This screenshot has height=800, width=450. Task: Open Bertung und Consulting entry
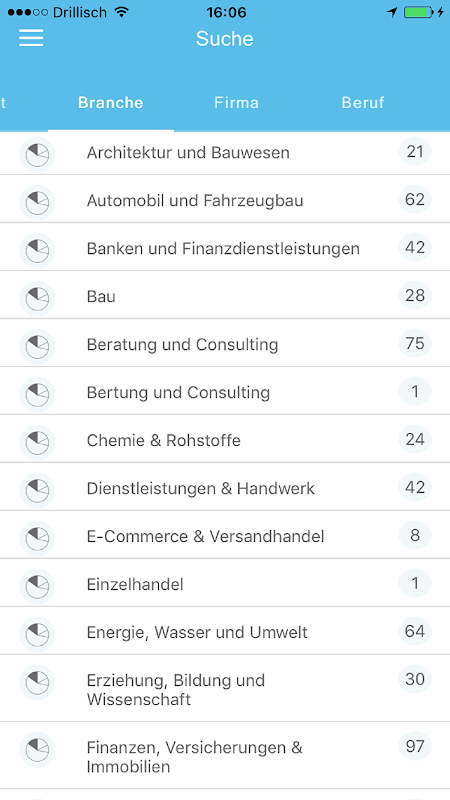click(x=225, y=392)
